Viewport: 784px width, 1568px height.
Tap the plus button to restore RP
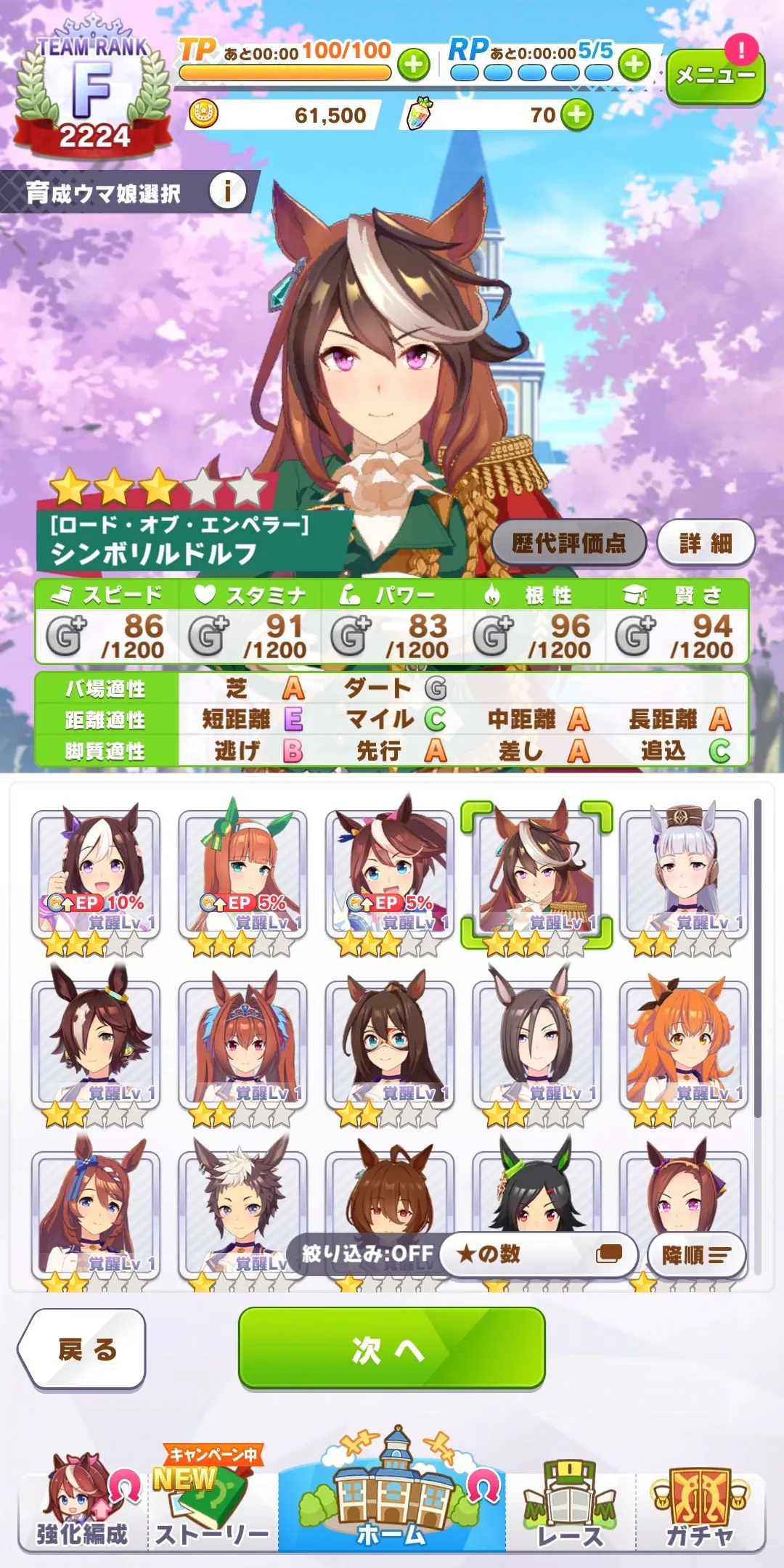pyautogui.click(x=634, y=65)
